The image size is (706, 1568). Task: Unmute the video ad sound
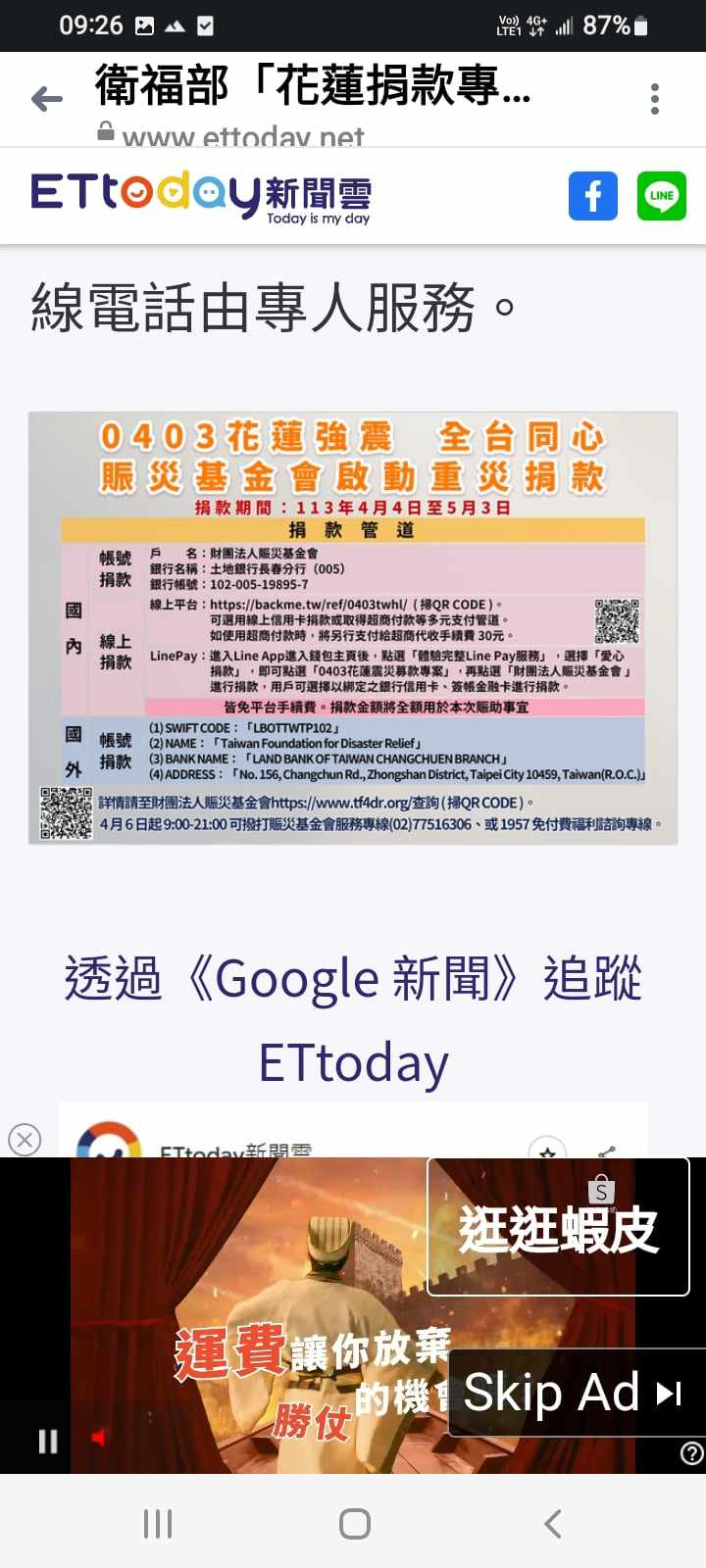coord(99,1438)
